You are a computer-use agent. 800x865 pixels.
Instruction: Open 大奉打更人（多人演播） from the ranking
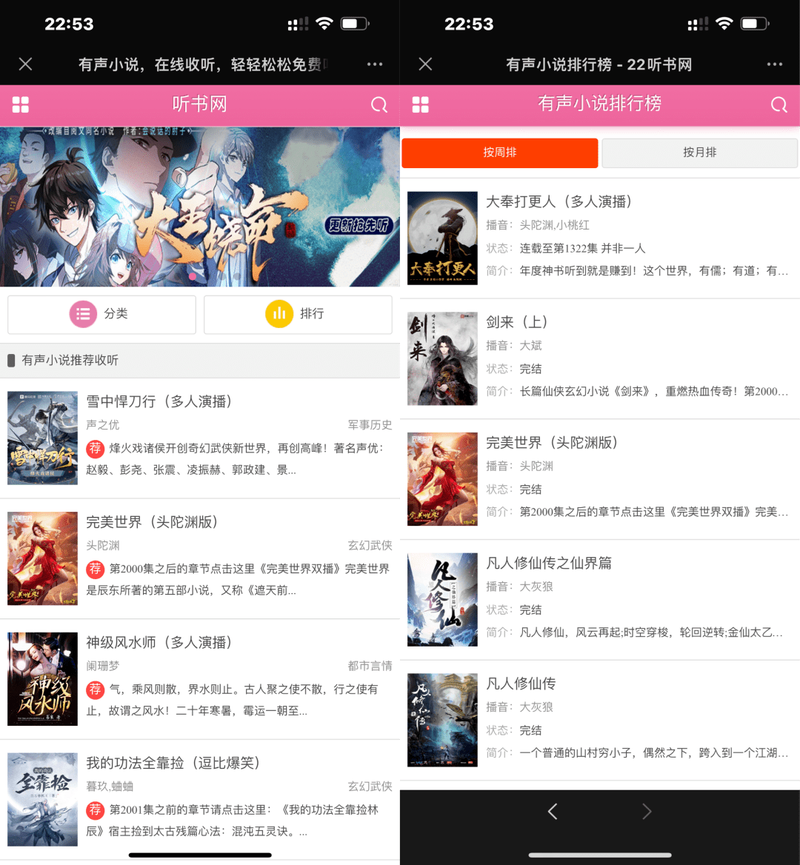(559, 201)
